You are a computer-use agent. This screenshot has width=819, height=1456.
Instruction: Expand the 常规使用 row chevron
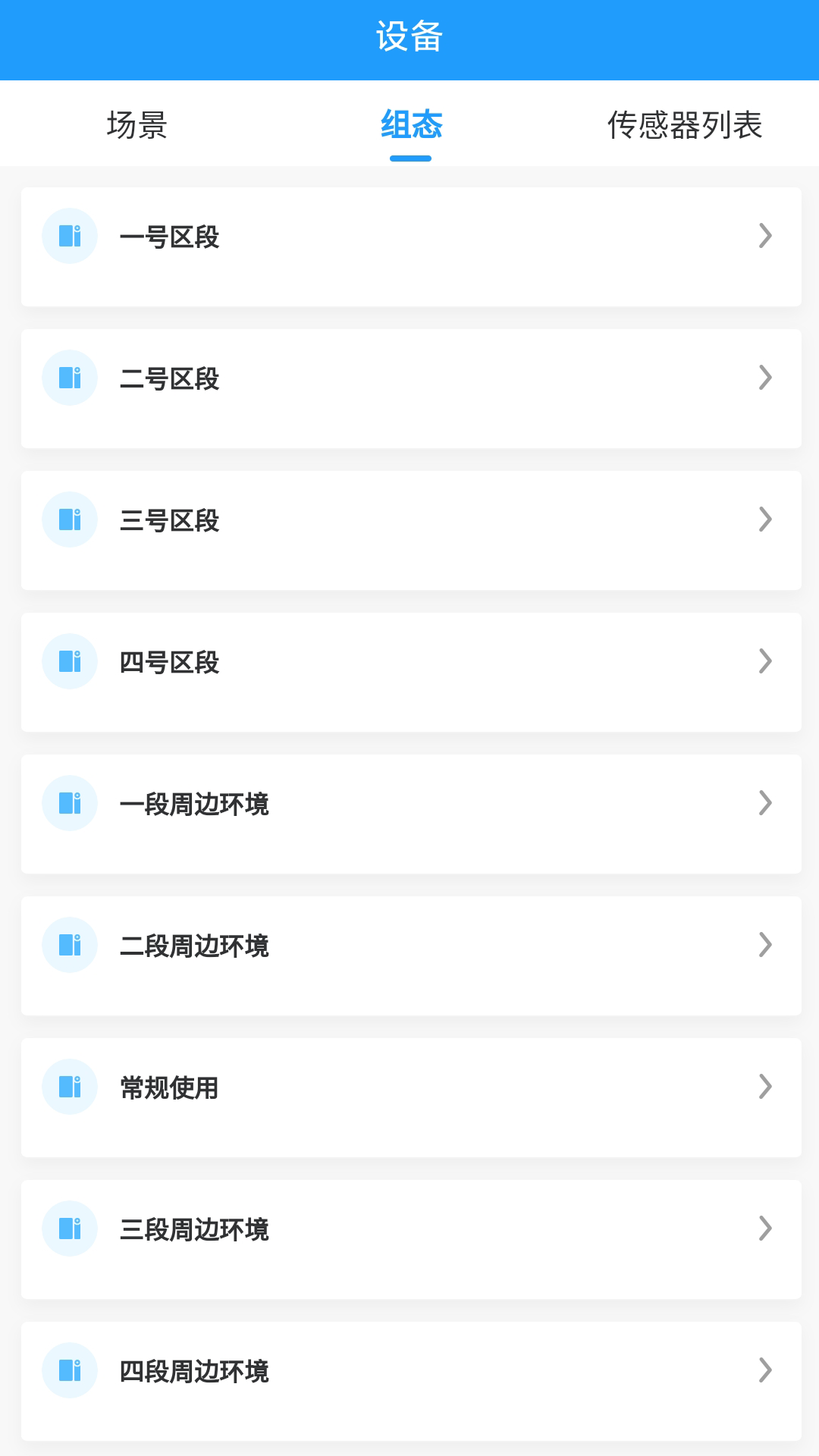tap(765, 1087)
